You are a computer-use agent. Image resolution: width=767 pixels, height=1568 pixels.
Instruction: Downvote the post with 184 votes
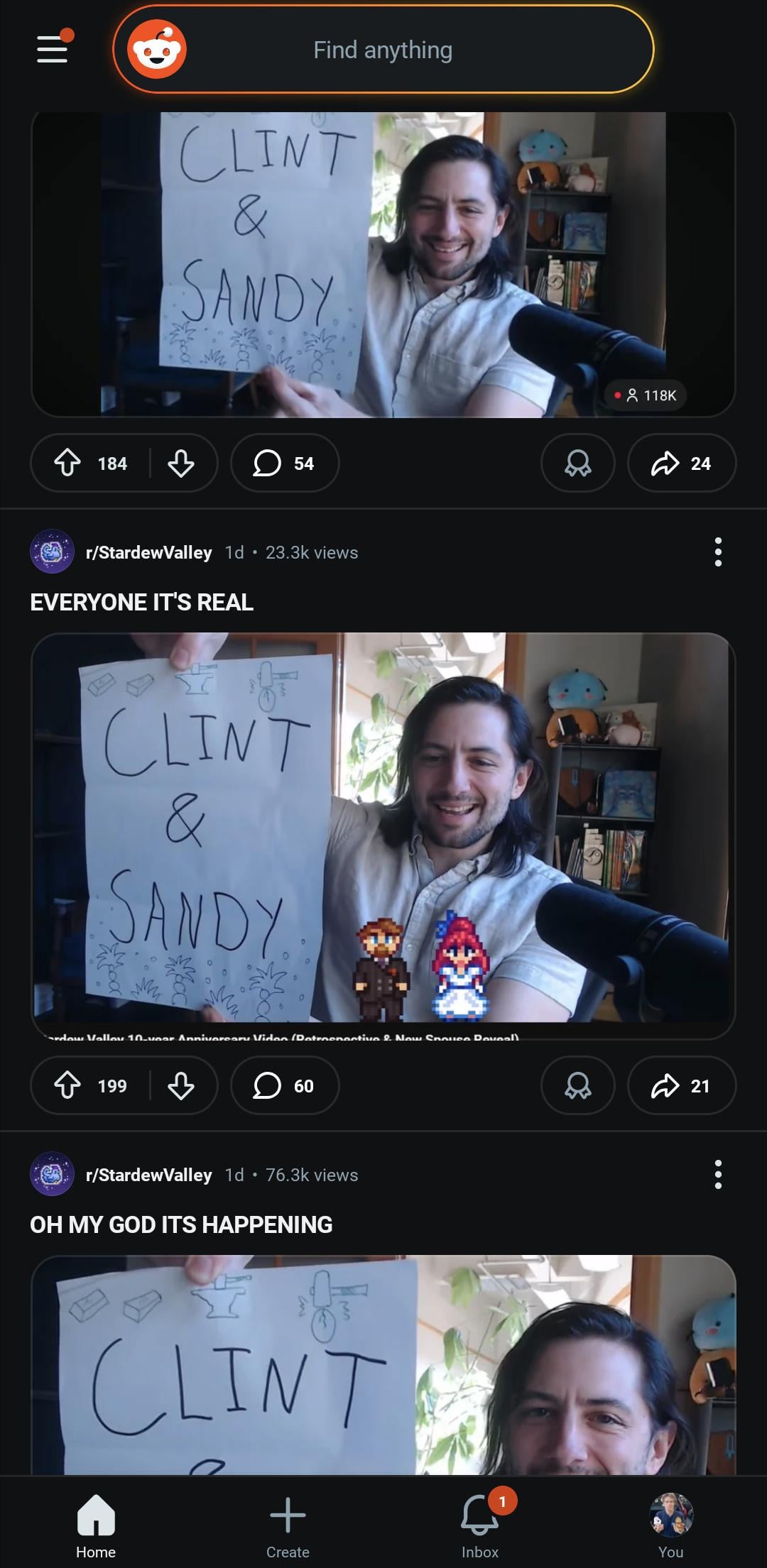tap(181, 464)
